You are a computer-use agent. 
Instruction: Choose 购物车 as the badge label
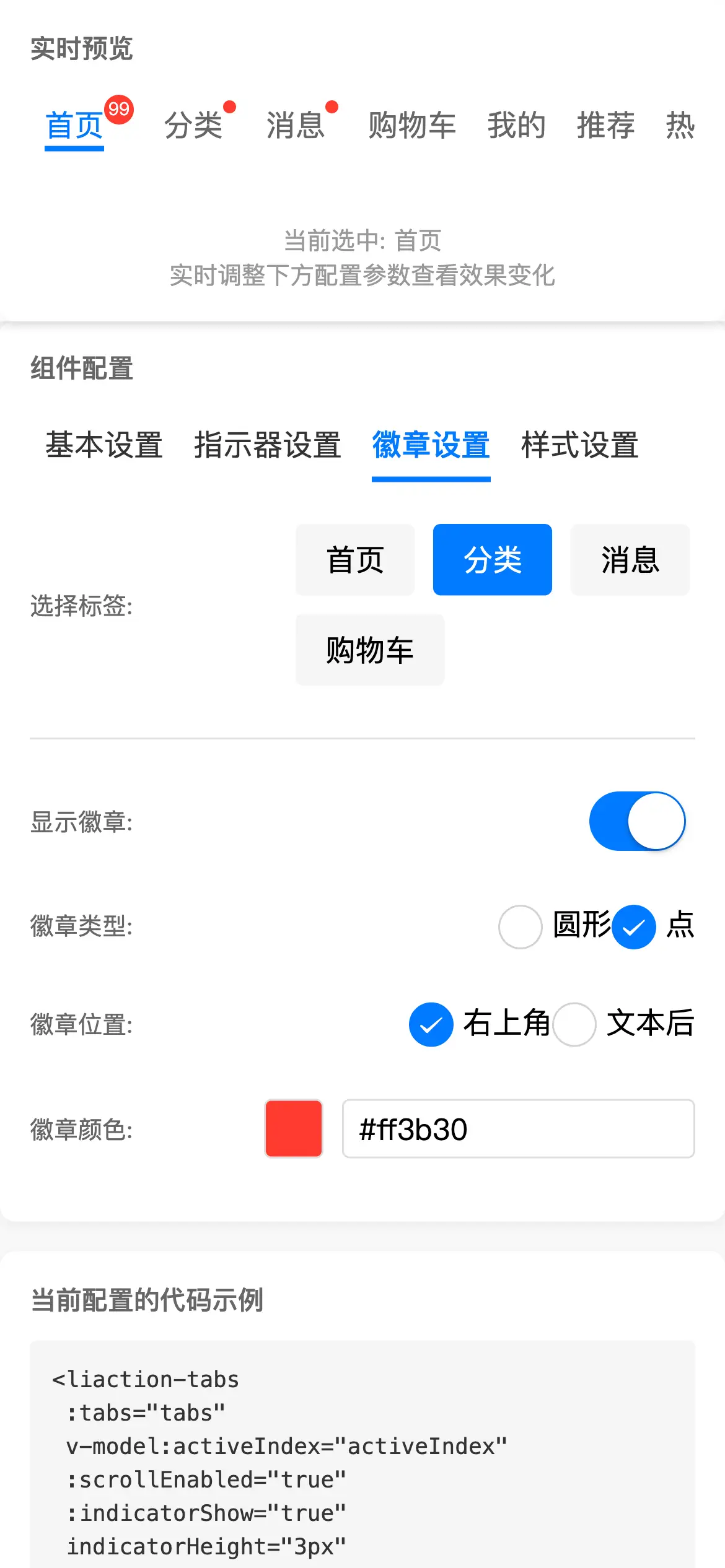[x=370, y=650]
